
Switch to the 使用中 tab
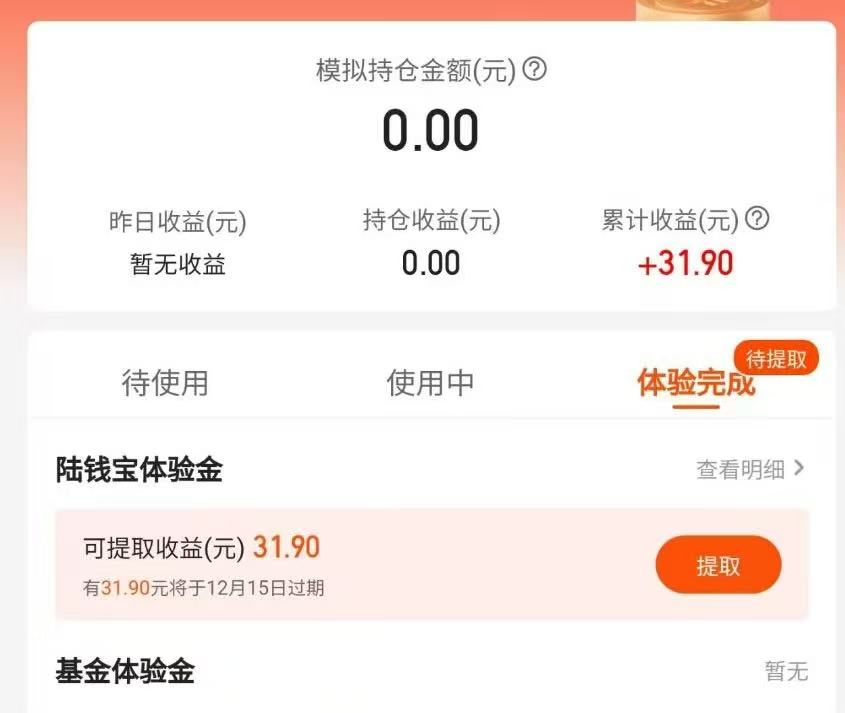[x=430, y=383]
